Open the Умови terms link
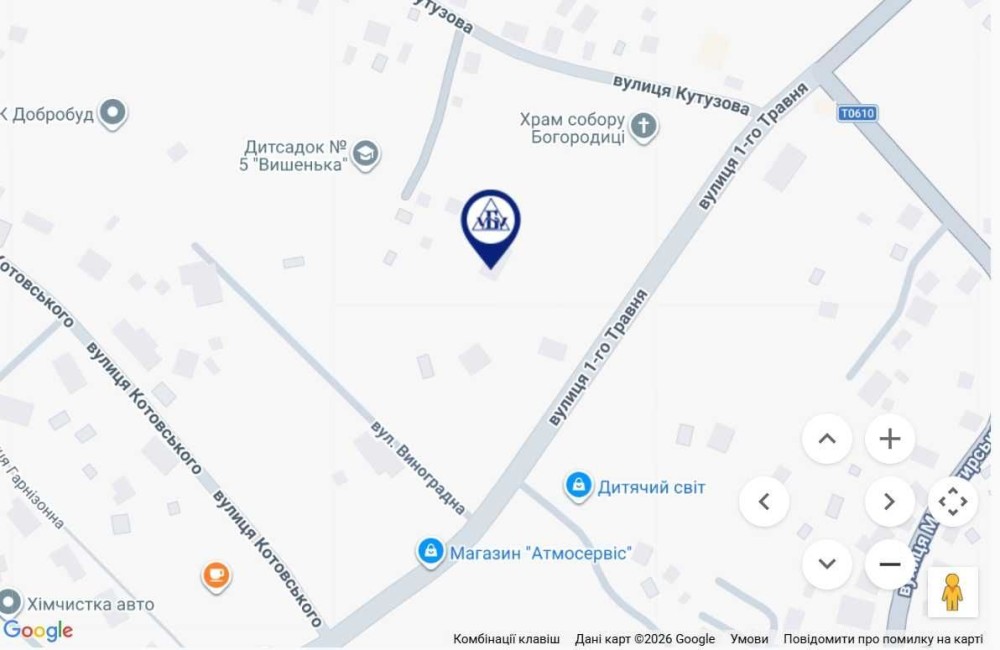Image resolution: width=1000 pixels, height=650 pixels. coord(749,639)
